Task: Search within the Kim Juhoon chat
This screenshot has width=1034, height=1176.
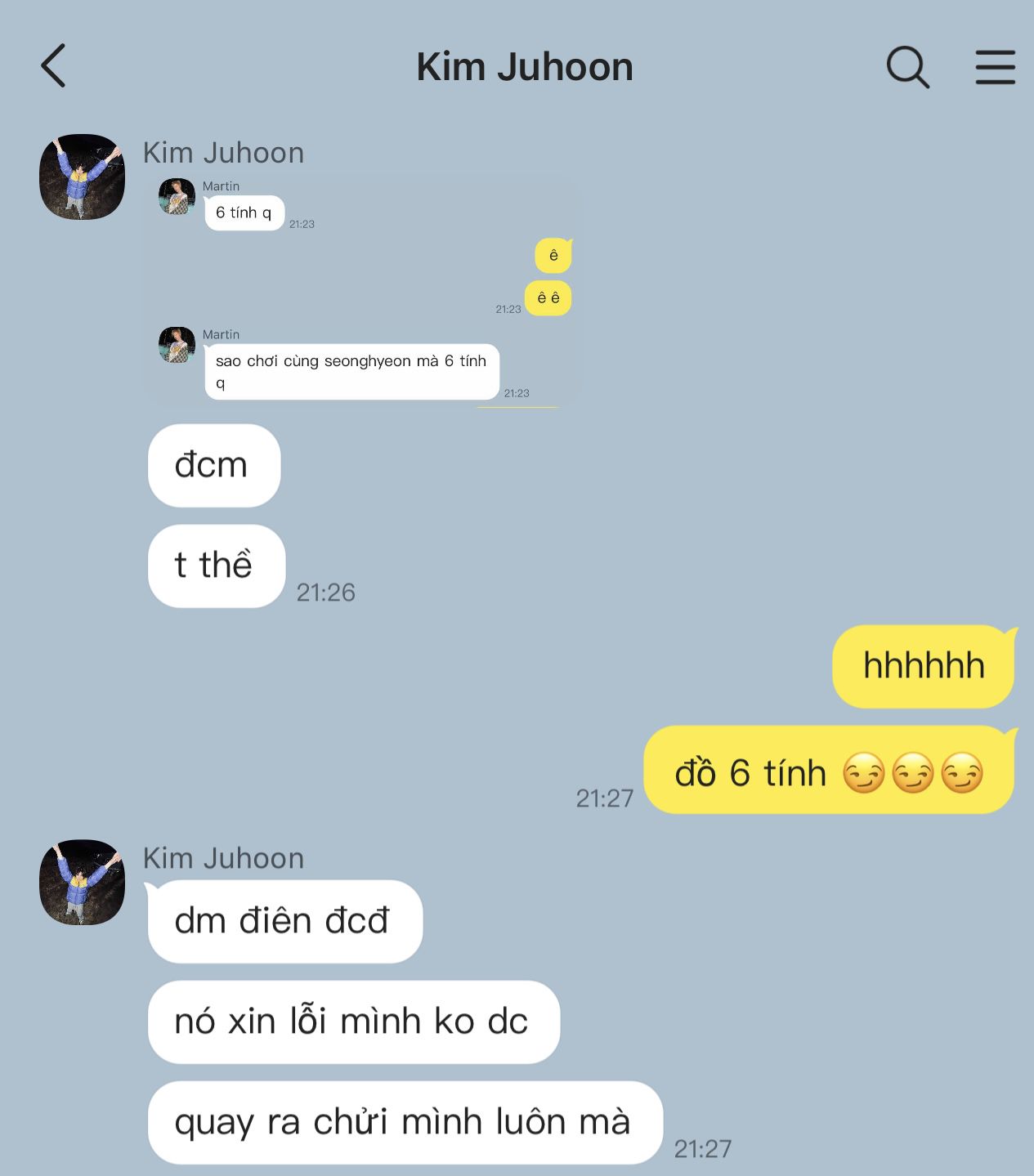Action: click(907, 66)
